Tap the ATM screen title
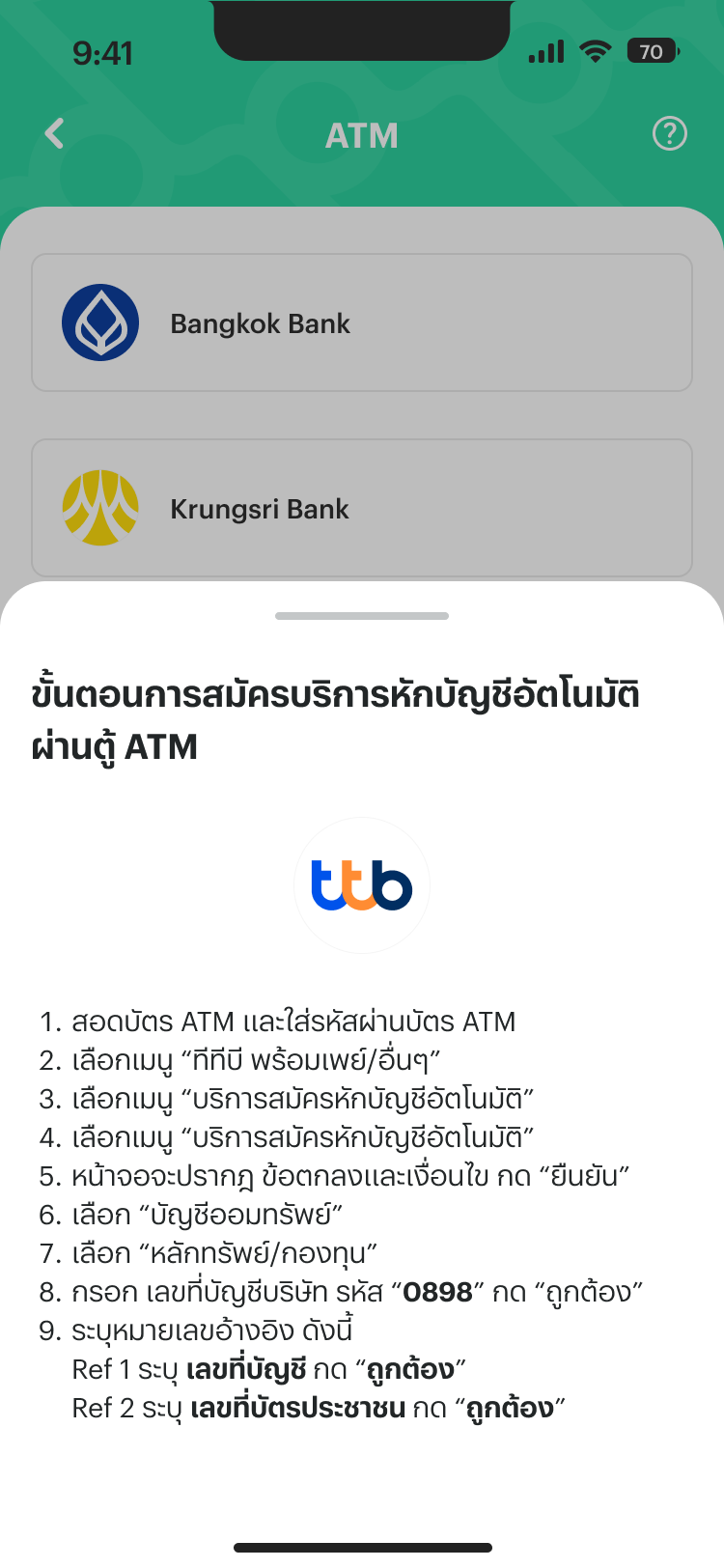Viewport: 724px width, 1568px height. 361,135
